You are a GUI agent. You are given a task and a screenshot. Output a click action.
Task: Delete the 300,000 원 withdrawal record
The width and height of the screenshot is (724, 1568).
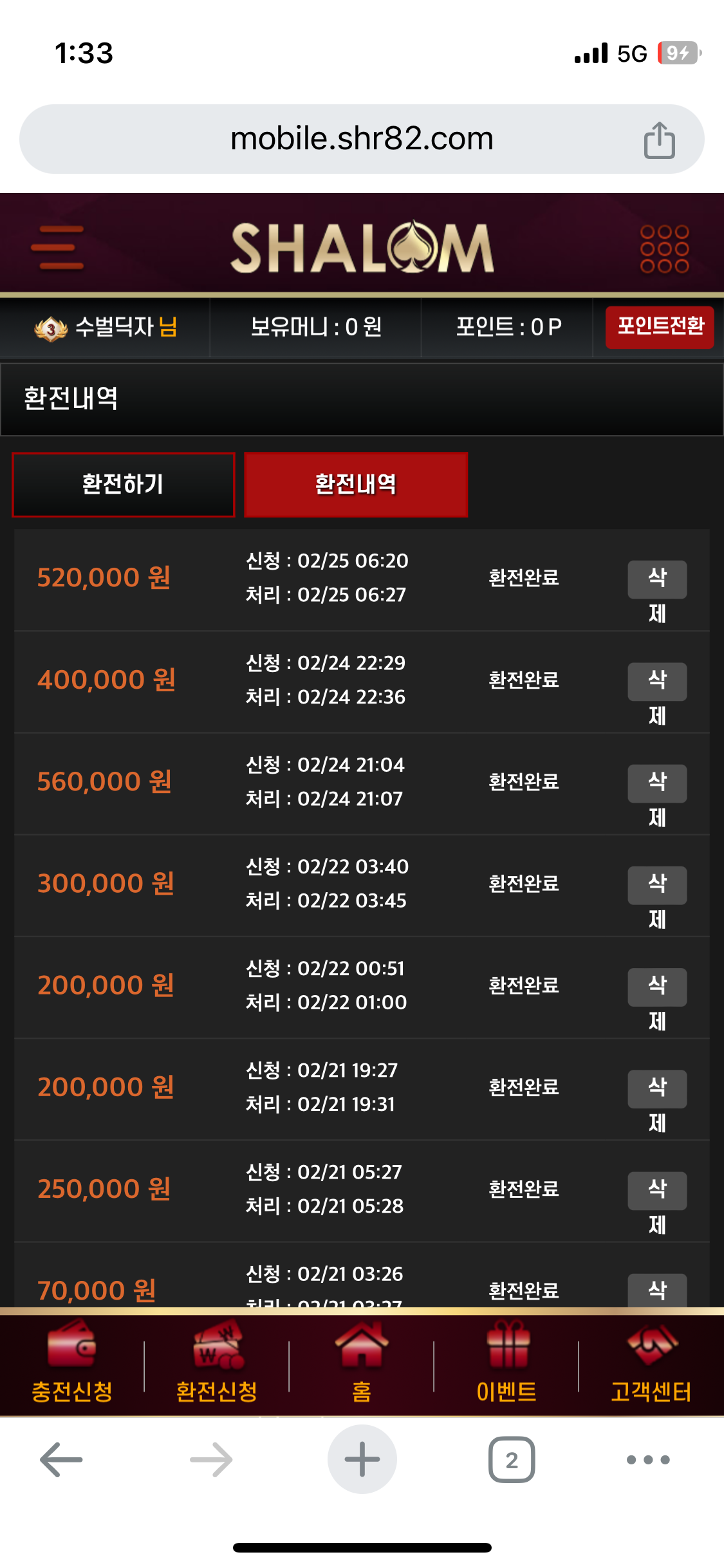[657, 884]
